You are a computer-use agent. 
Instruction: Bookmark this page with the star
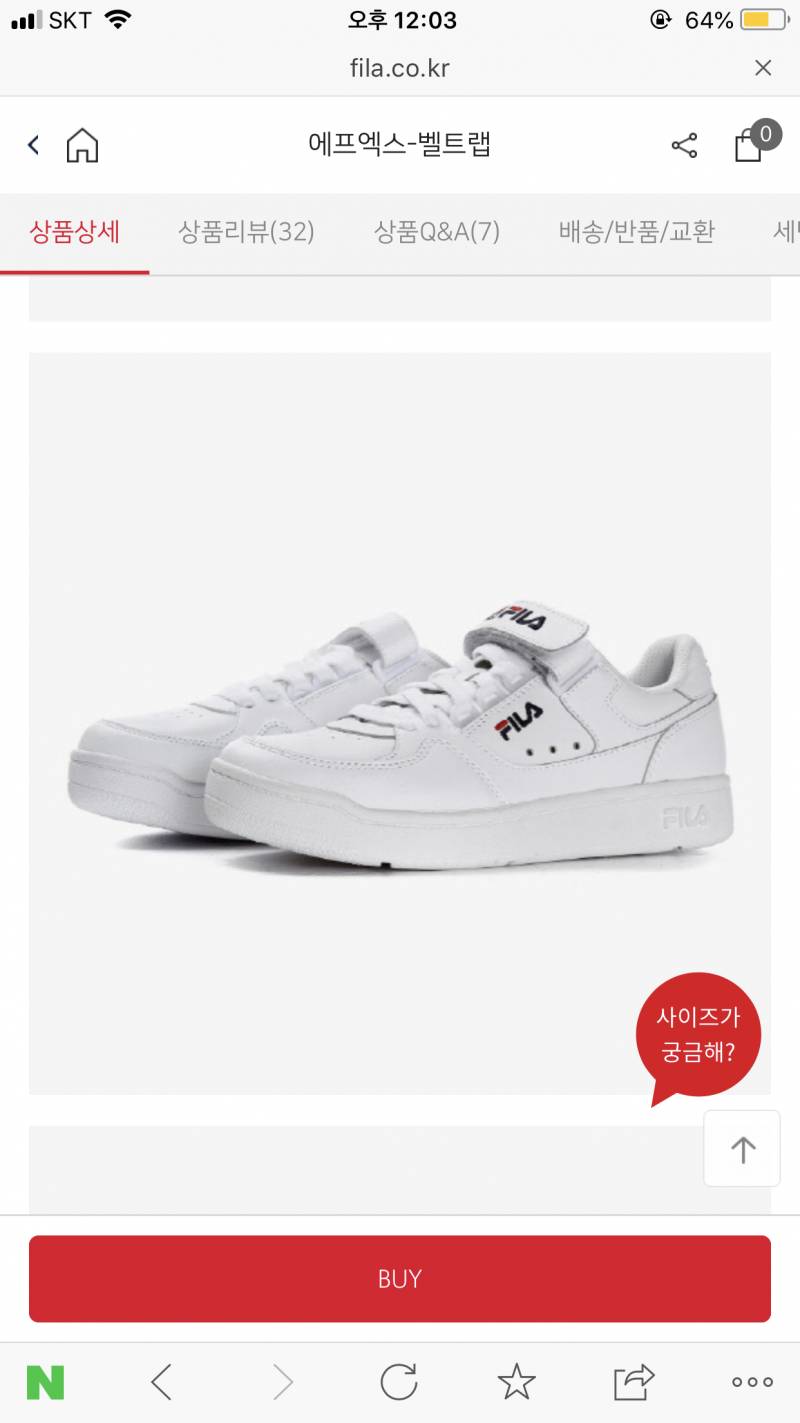pyautogui.click(x=516, y=1383)
